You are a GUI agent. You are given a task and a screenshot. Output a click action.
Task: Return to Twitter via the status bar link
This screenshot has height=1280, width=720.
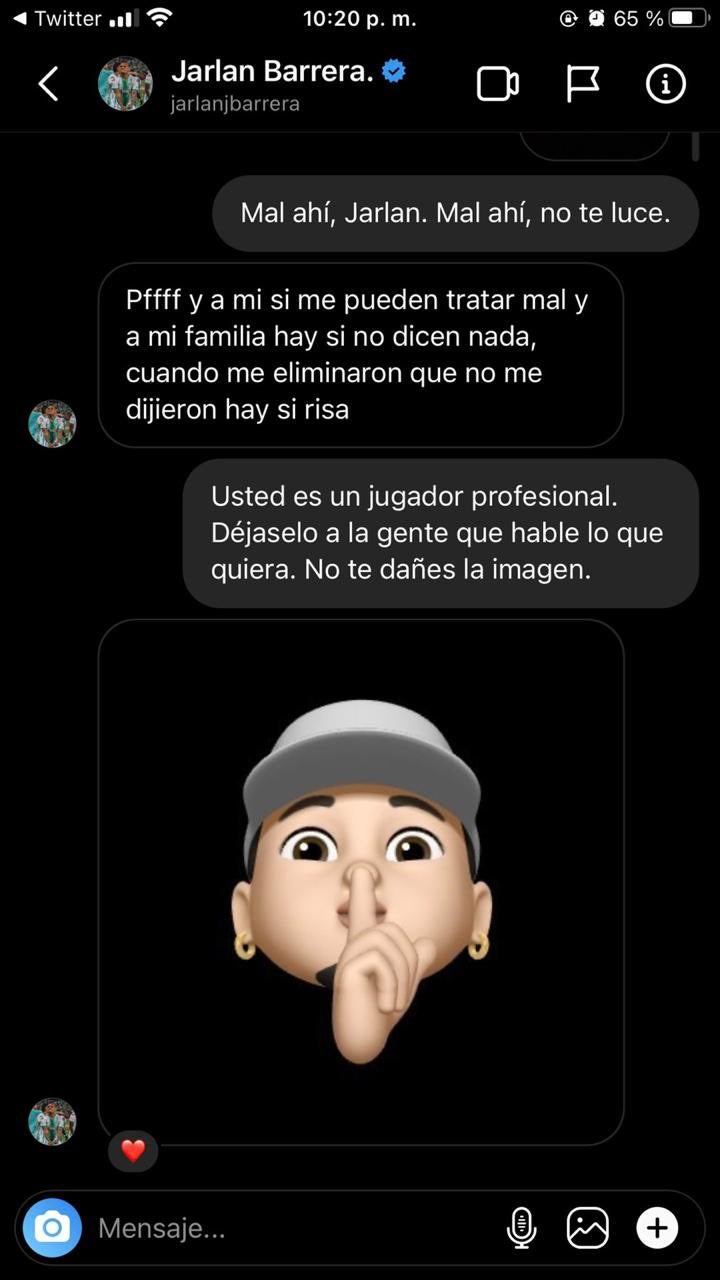[60, 17]
